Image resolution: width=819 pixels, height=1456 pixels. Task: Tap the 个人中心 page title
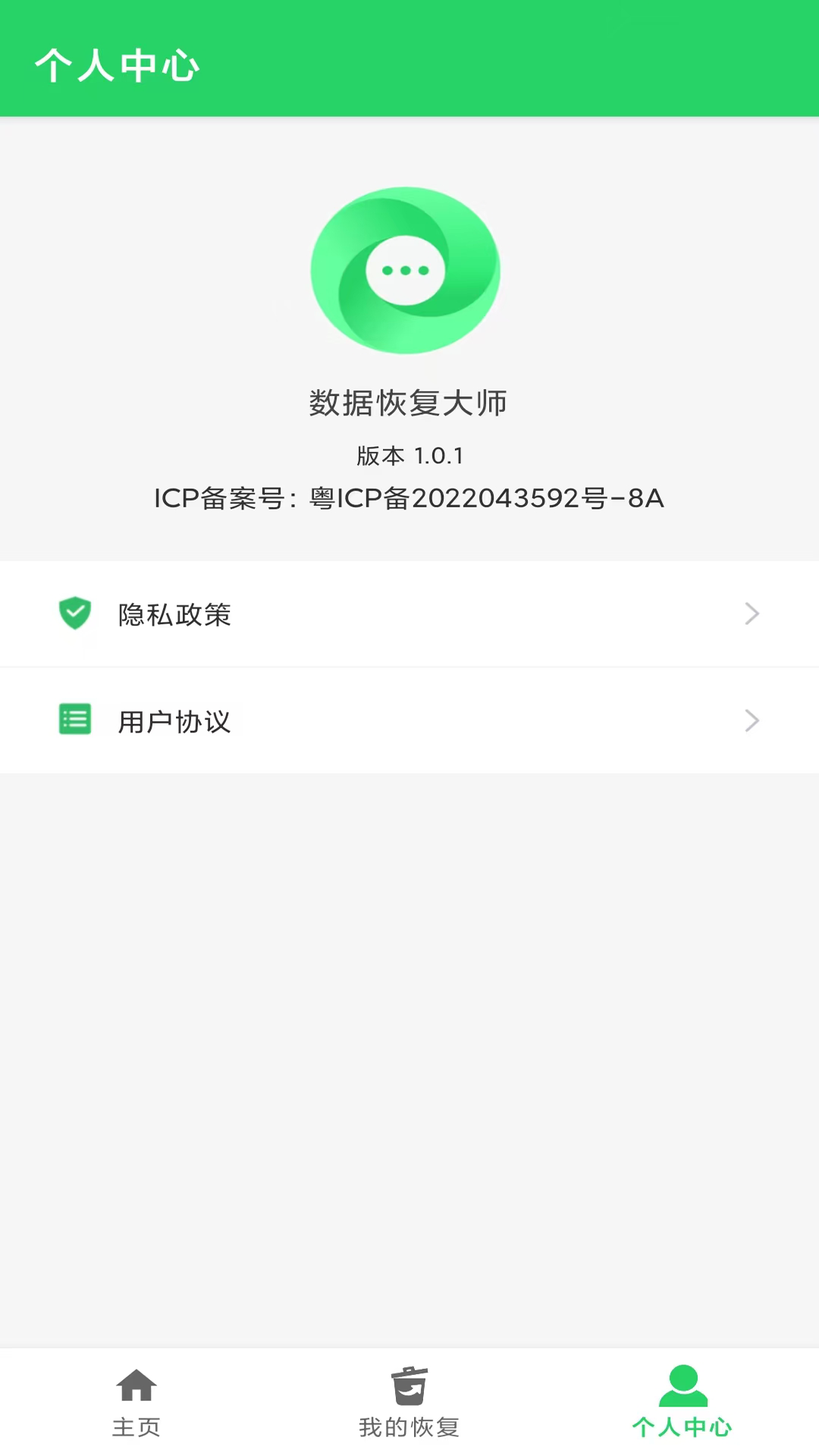pyautogui.click(x=118, y=65)
